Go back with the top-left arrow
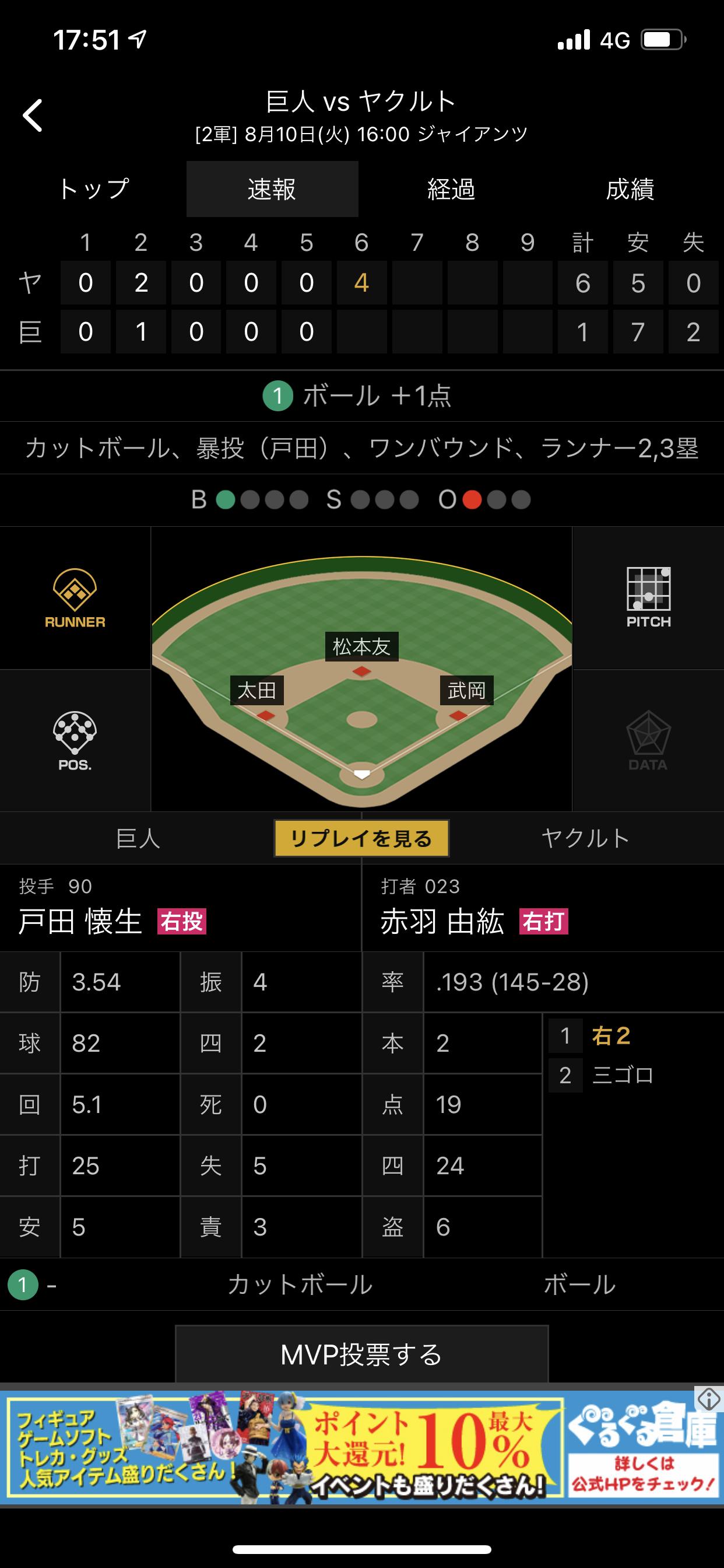The image size is (724, 1568). (x=33, y=115)
